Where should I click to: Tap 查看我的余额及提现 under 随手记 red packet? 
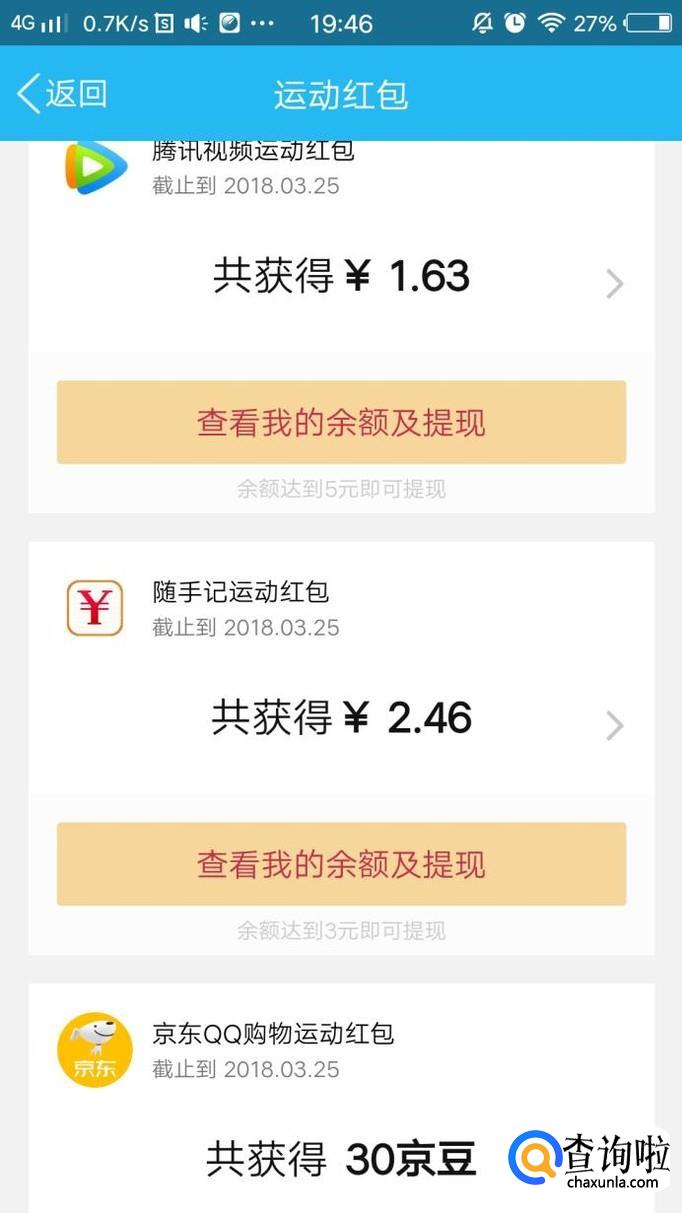341,864
